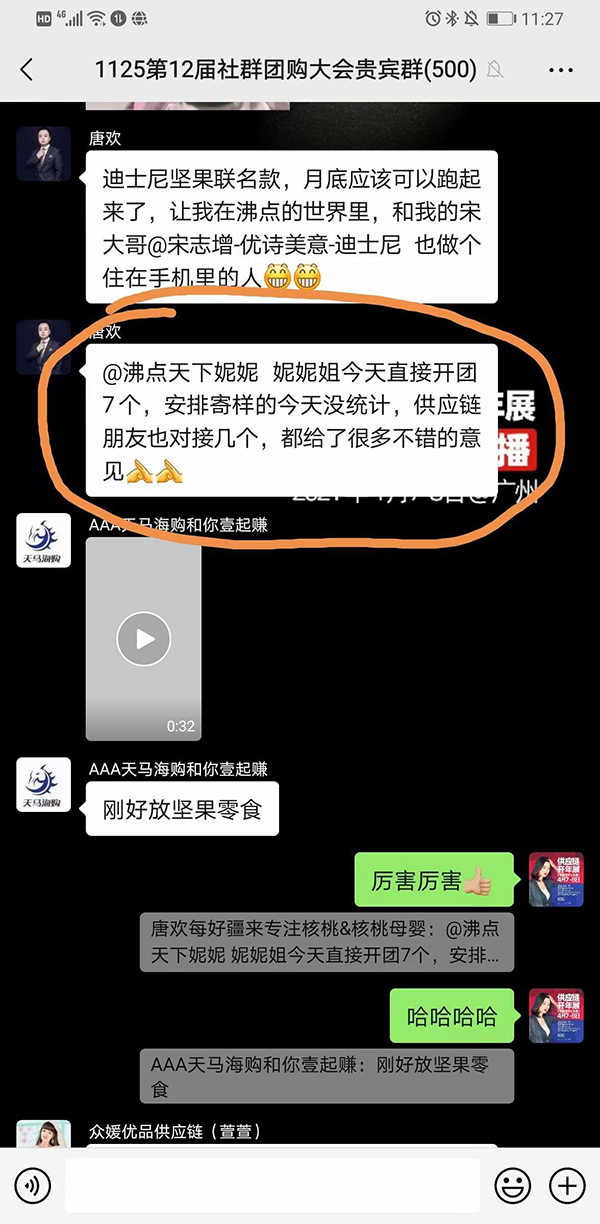
Task: Jump to quoted 唐欢 message under 厉害厉害
Action: click(327, 940)
